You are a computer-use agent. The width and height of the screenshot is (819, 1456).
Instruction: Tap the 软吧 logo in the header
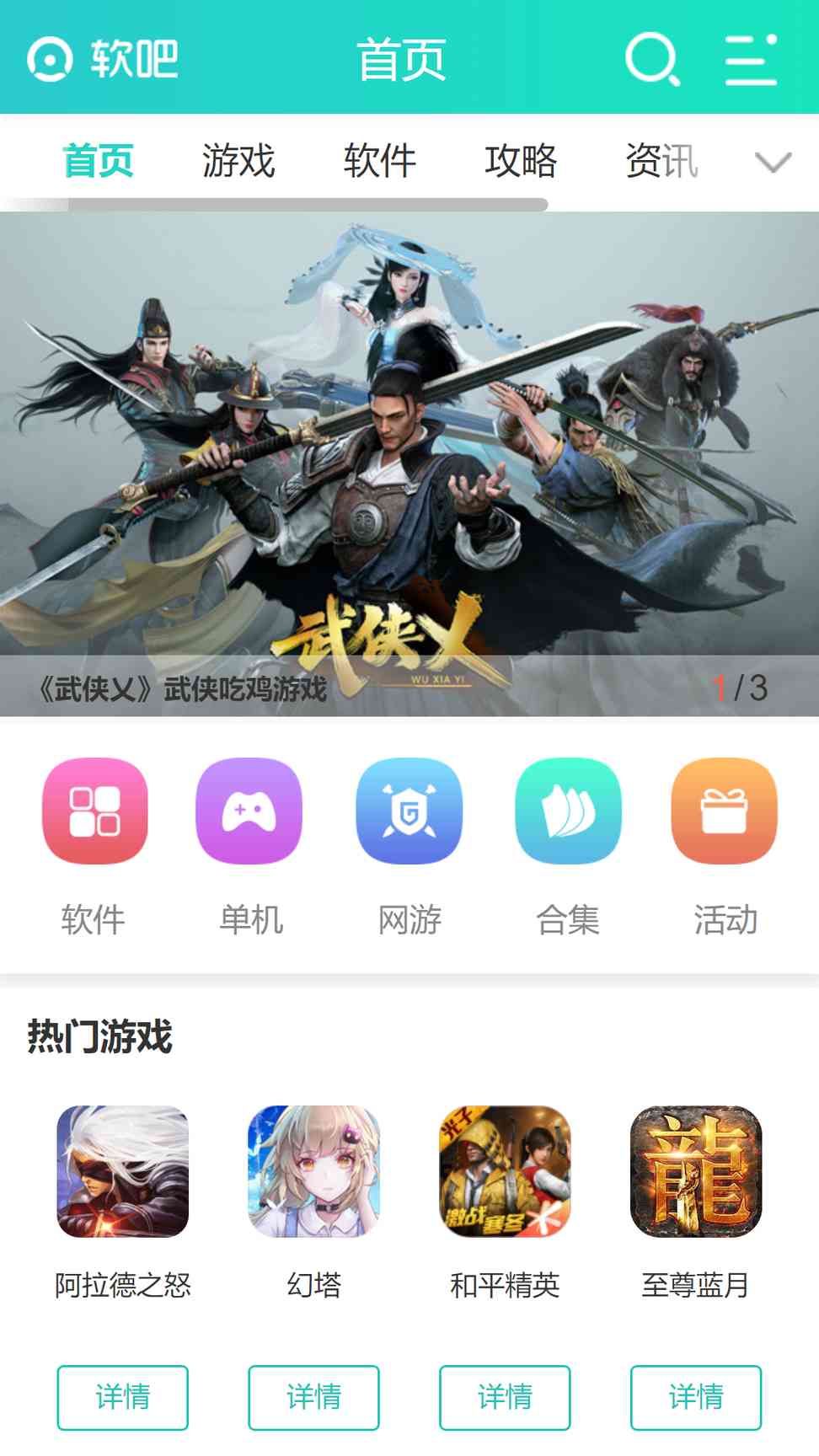click(x=103, y=59)
